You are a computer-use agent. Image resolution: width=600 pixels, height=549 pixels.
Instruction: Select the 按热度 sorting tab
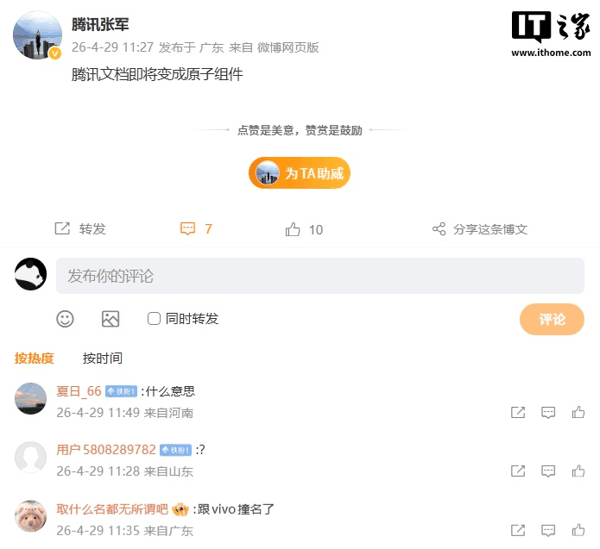tap(34, 358)
